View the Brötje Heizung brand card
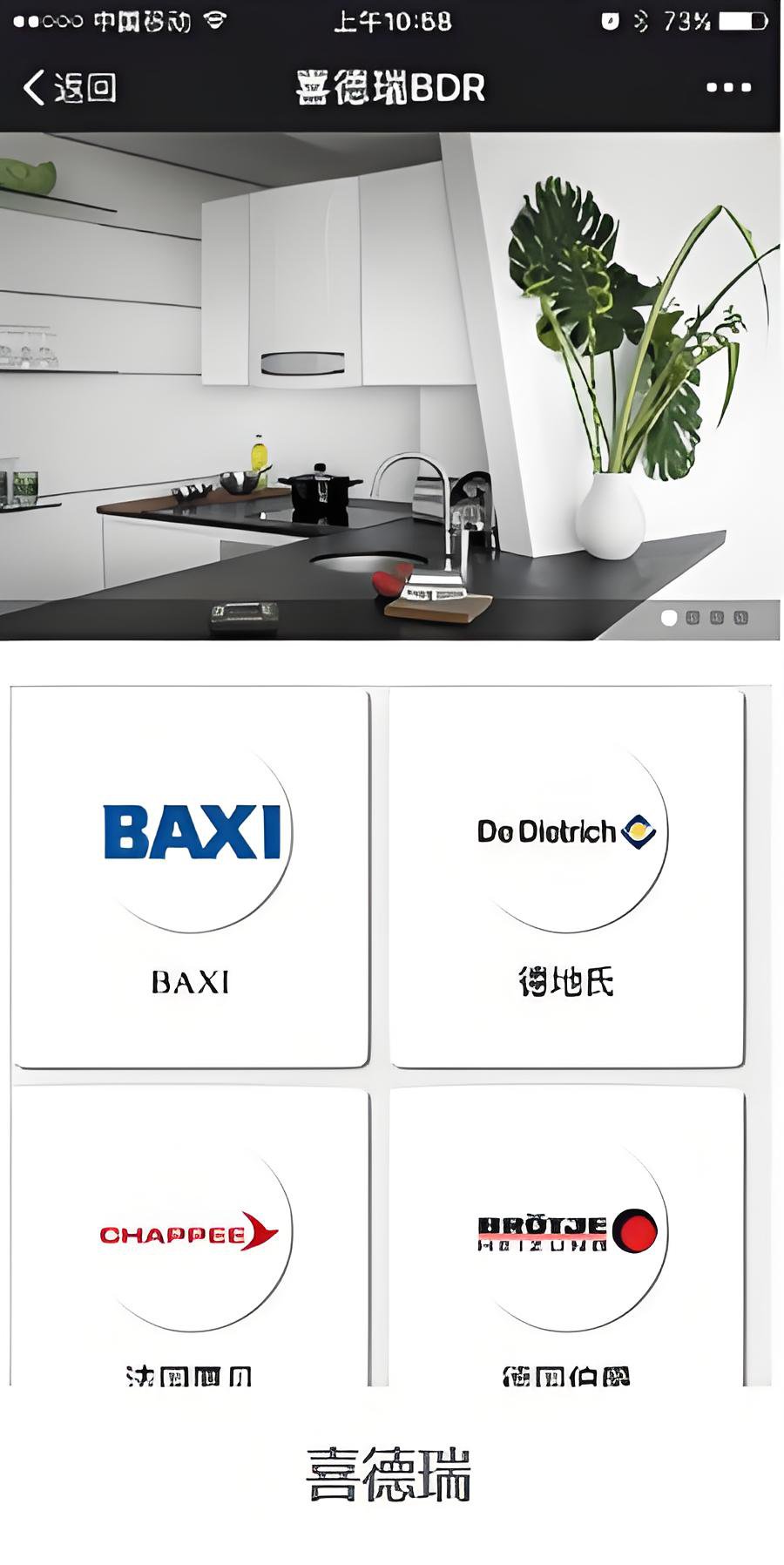Image resolution: width=784 pixels, height=1565 pixels. (566, 1237)
